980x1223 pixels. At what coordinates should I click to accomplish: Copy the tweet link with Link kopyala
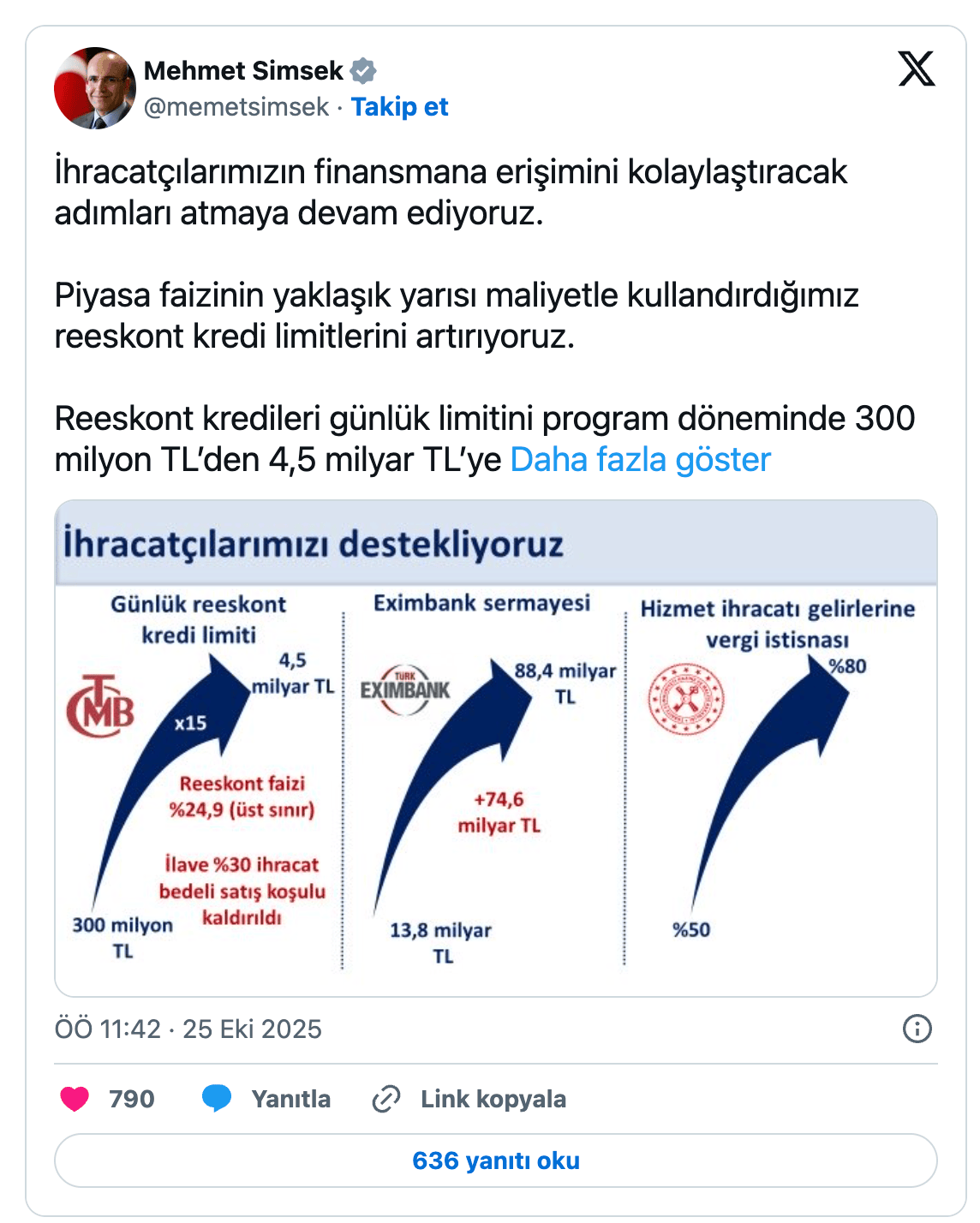pos(469,1099)
